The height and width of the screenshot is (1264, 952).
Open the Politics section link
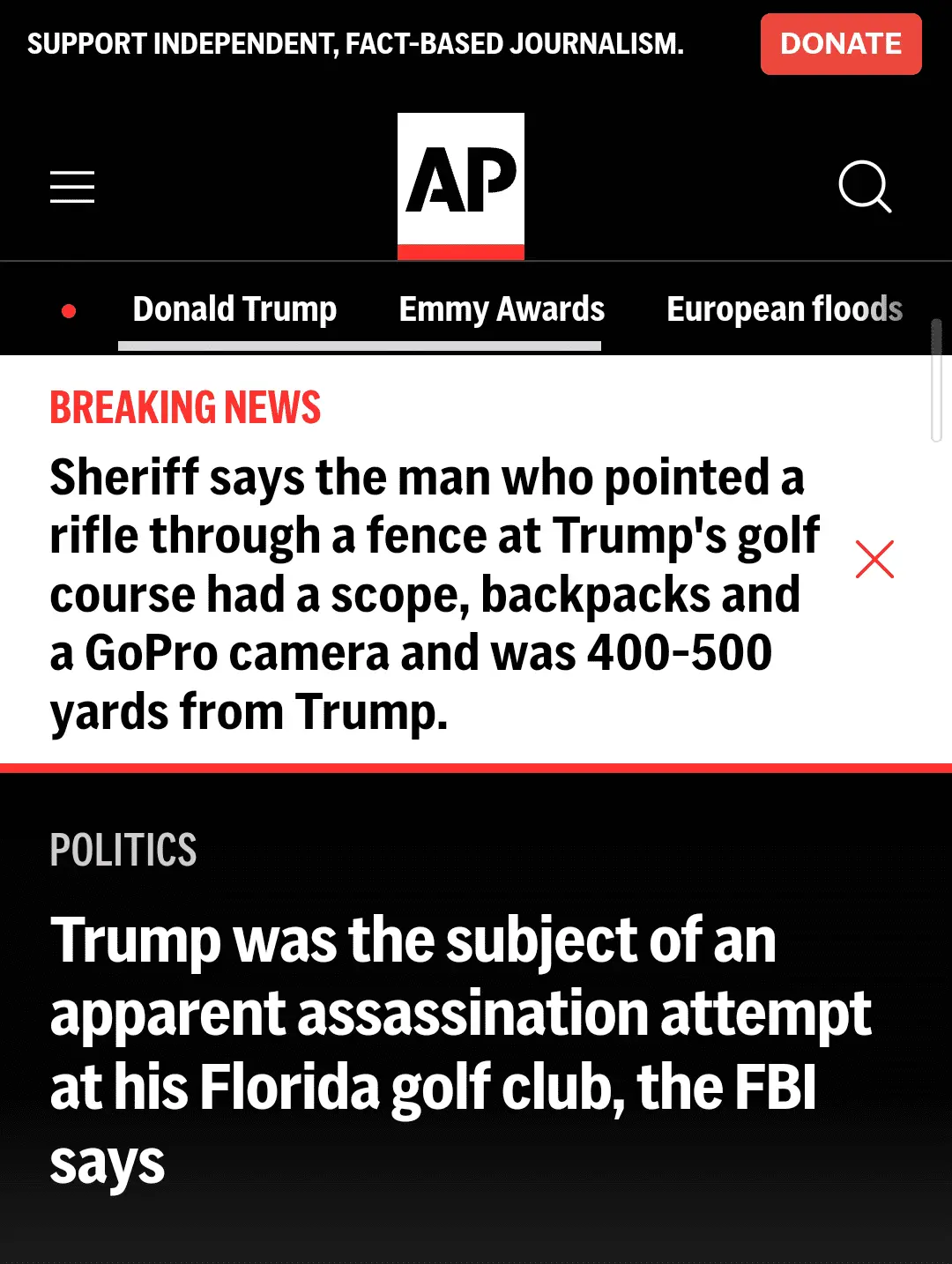(123, 851)
